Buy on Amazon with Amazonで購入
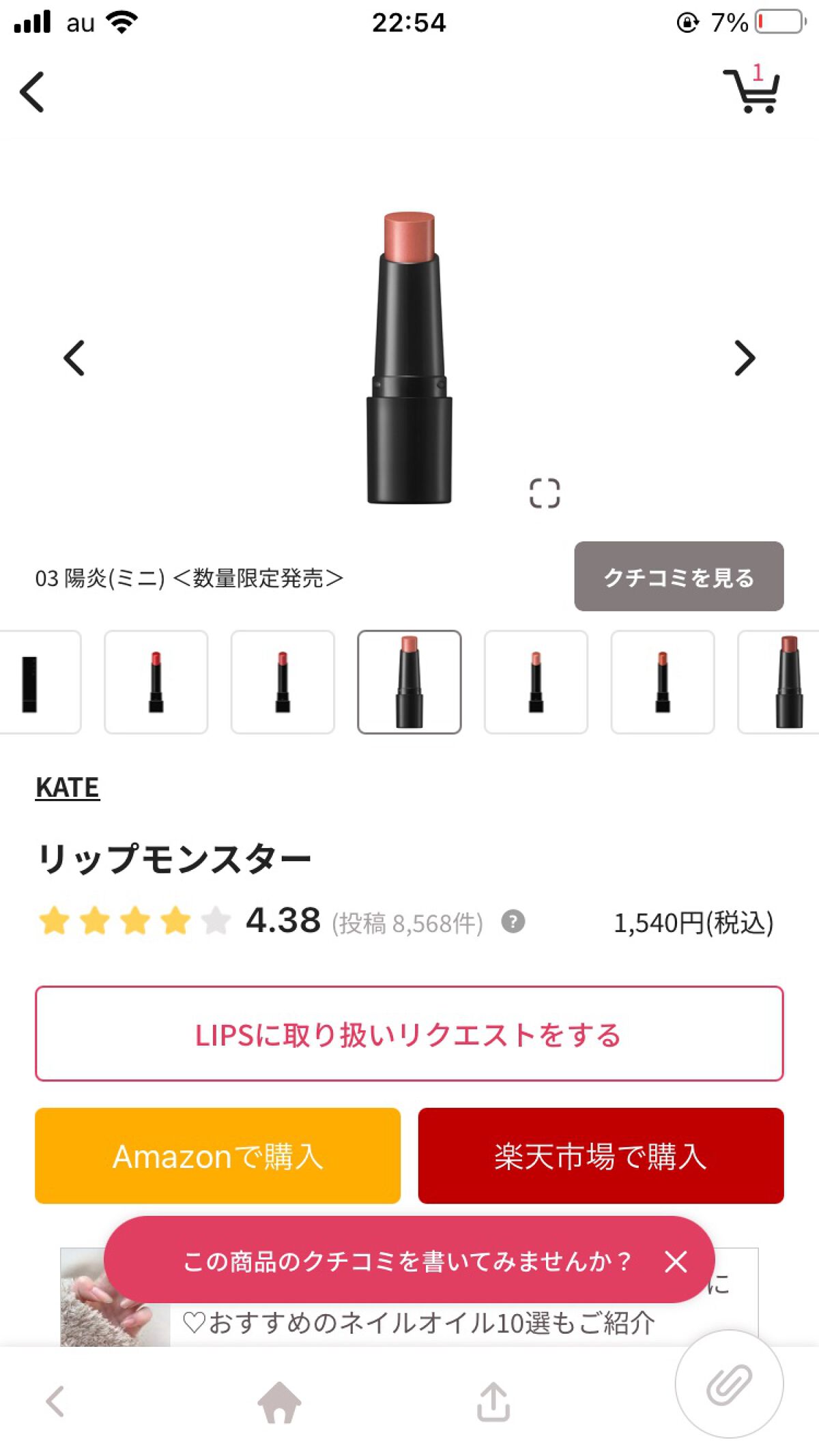819x1456 pixels. (217, 1156)
